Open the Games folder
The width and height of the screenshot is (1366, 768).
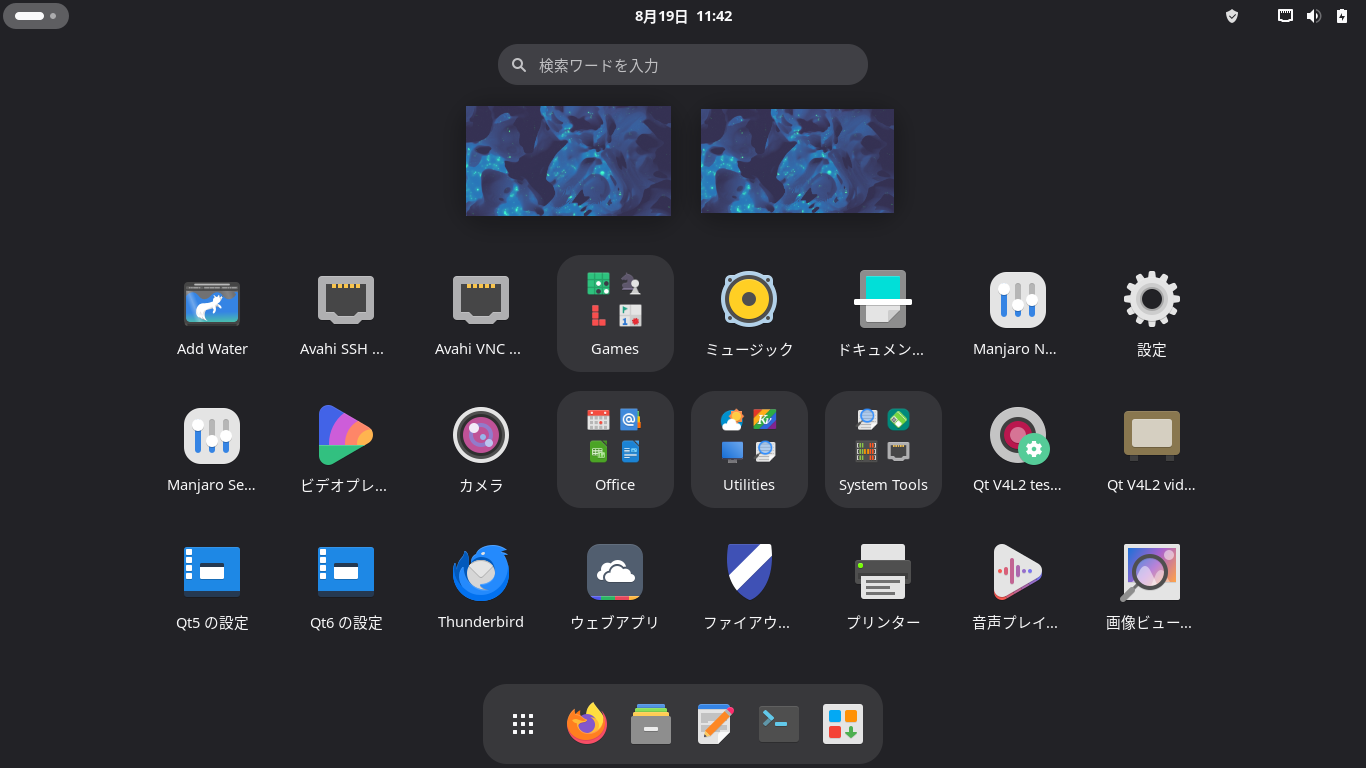(615, 314)
